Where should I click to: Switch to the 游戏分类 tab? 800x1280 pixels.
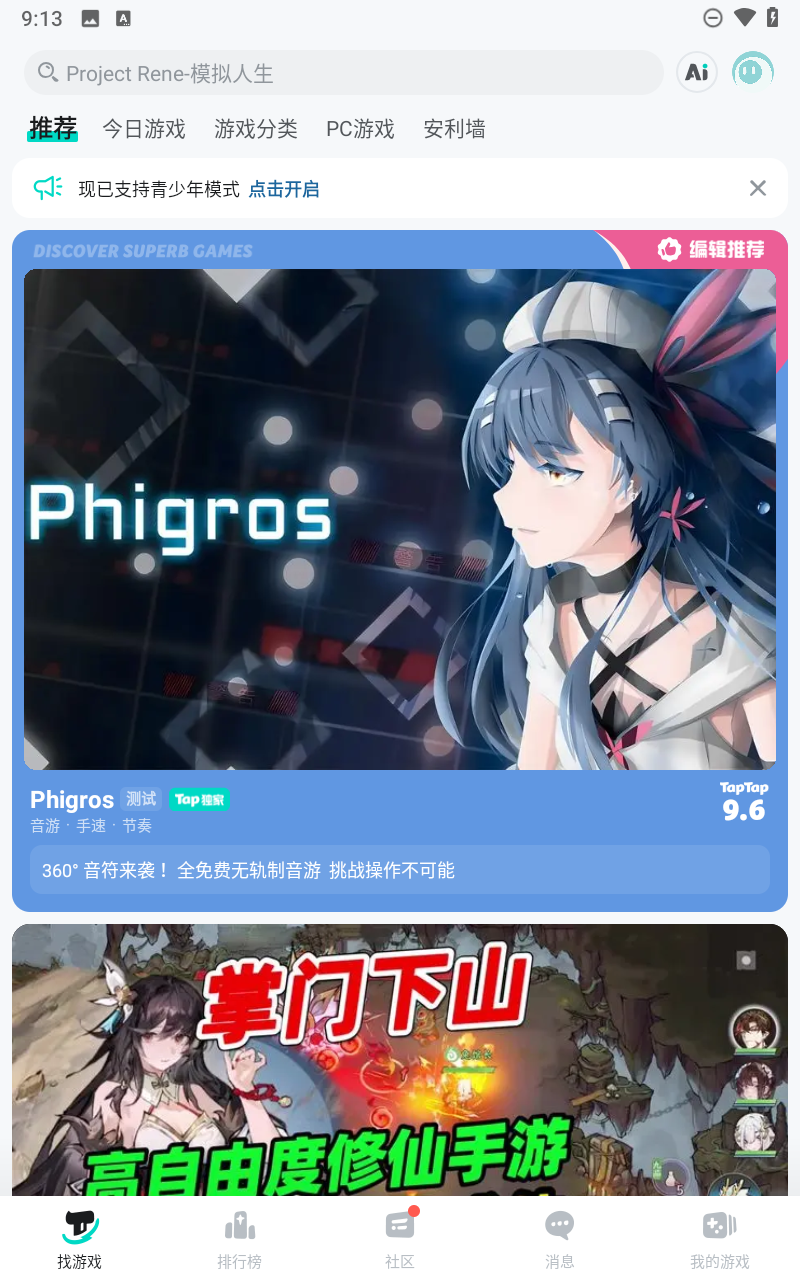click(x=256, y=129)
